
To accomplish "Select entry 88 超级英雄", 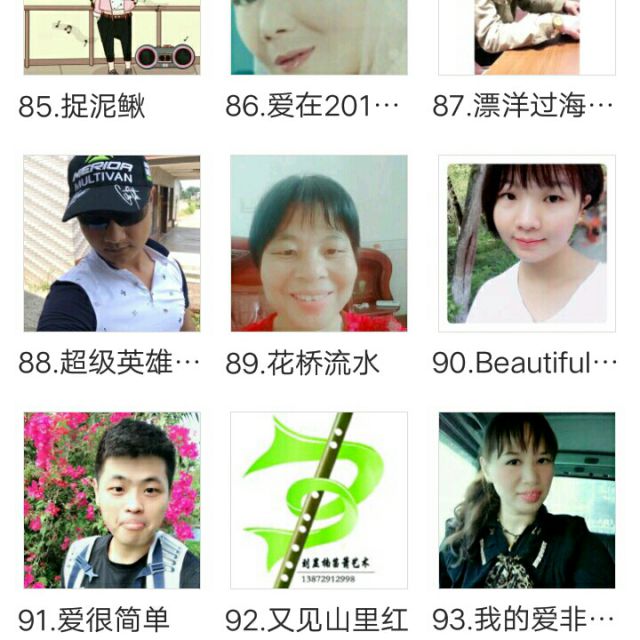I will pos(111,243).
